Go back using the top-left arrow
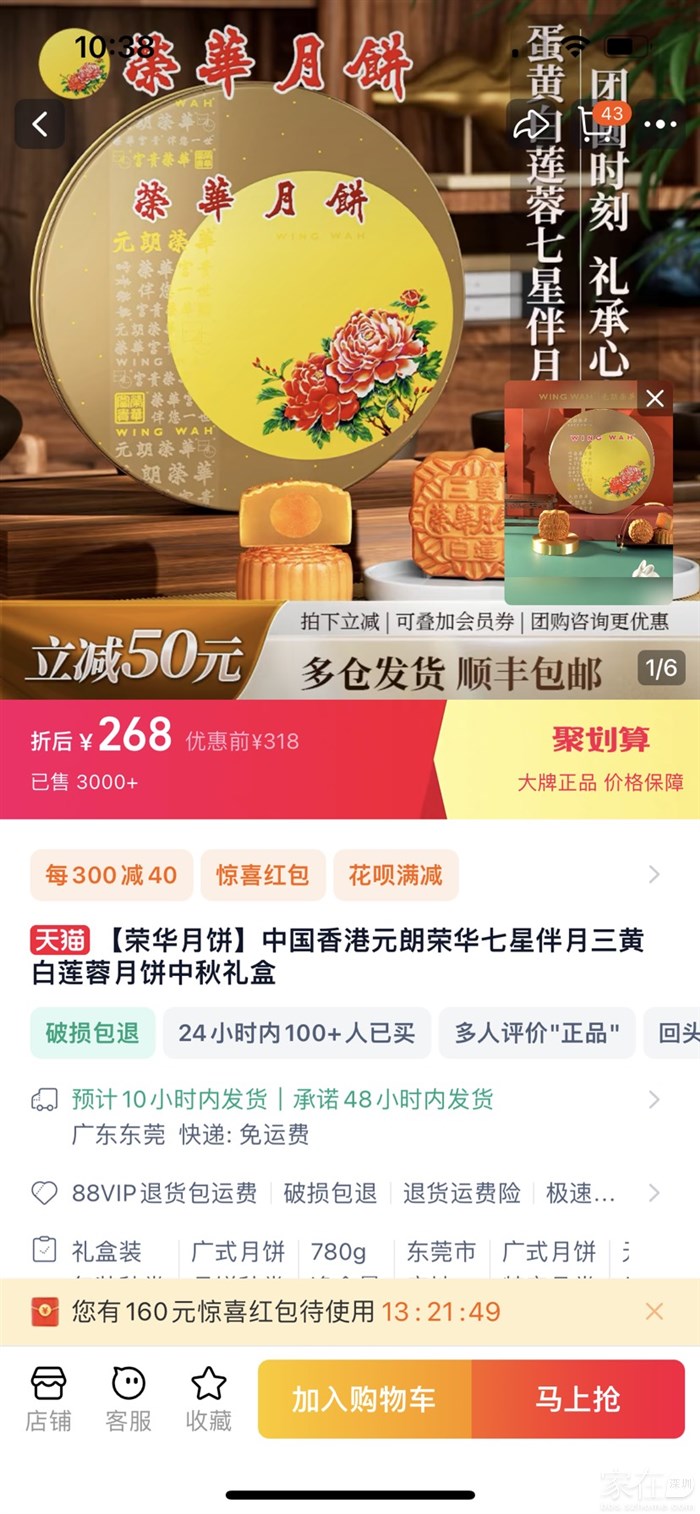This screenshot has width=700, height=1514. 40,124
